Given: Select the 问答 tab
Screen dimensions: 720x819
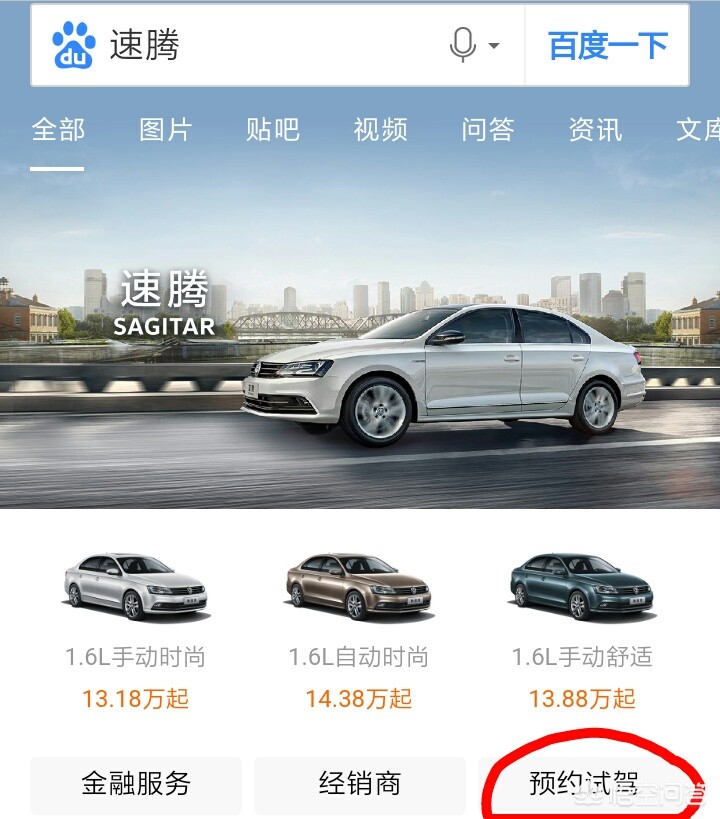Looking at the screenshot, I should pos(488,130).
